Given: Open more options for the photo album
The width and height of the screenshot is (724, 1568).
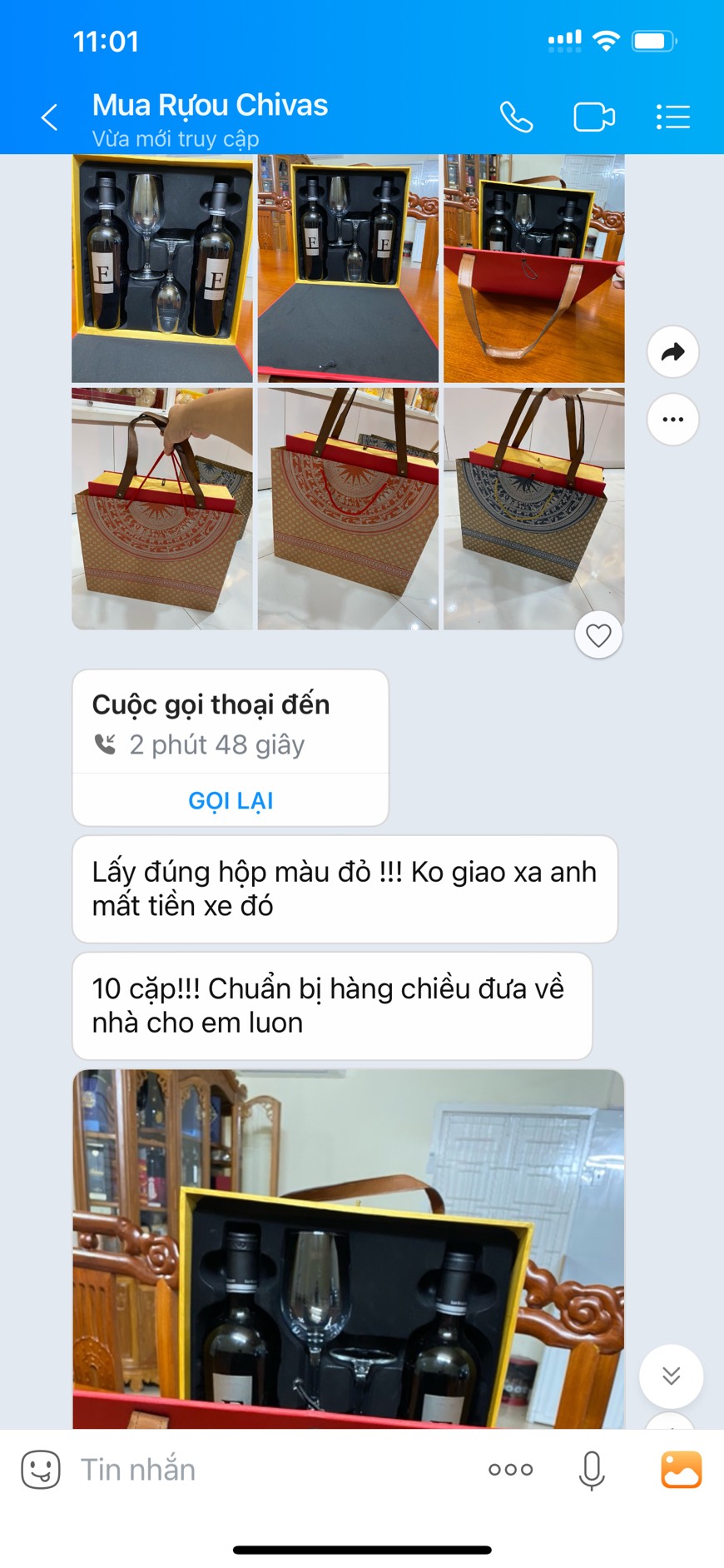Looking at the screenshot, I should (x=672, y=420).
